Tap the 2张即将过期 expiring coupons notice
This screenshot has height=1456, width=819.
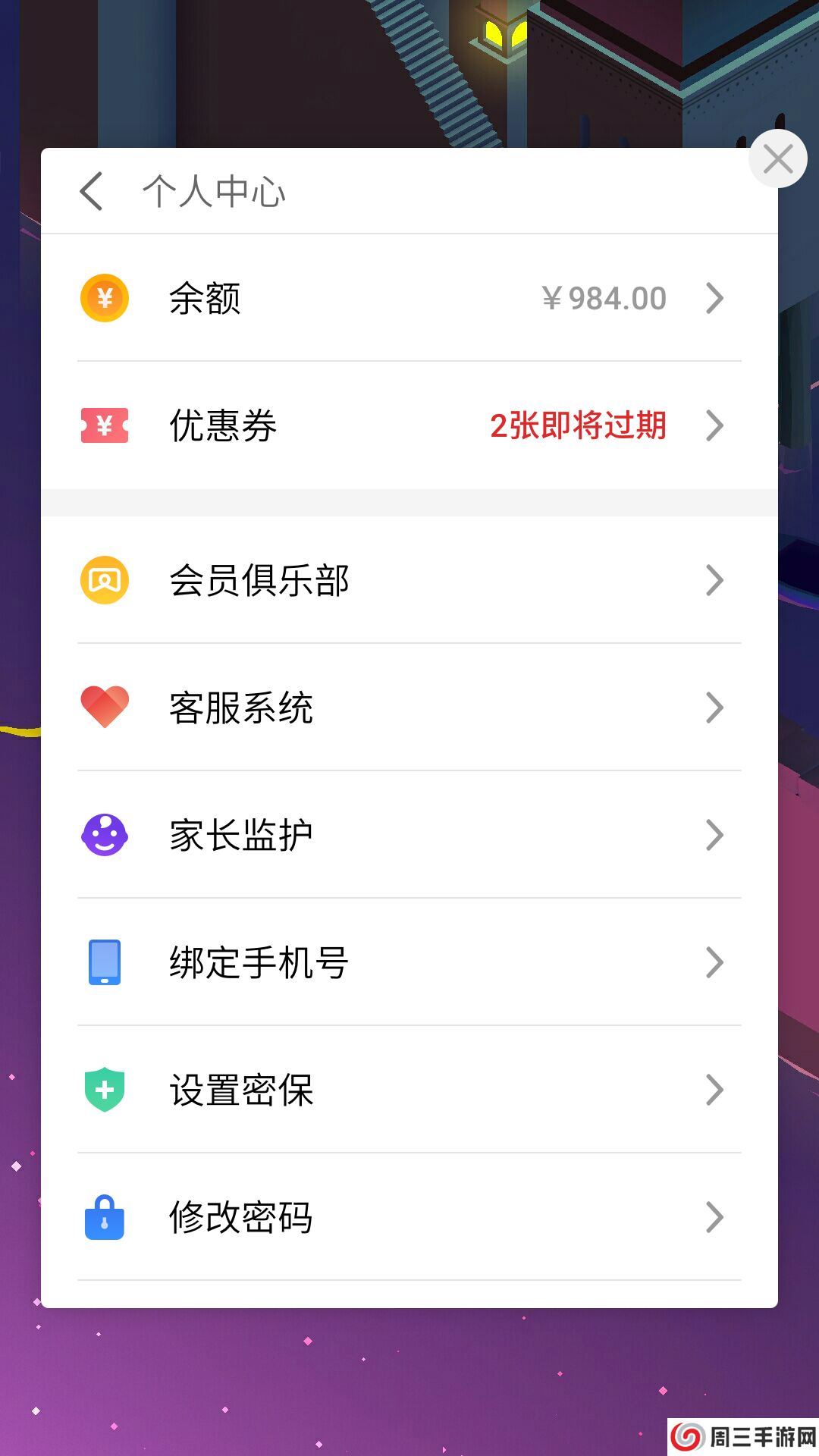[x=579, y=426]
